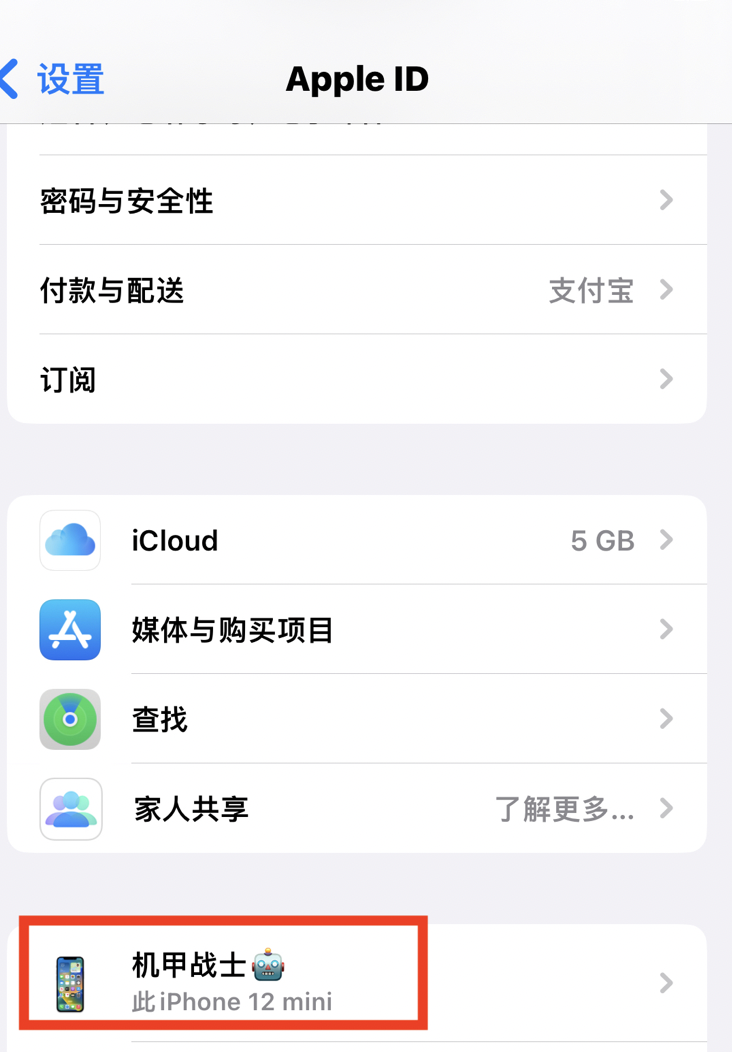Open iCloud storage settings
732x1052 pixels.
(x=356, y=541)
